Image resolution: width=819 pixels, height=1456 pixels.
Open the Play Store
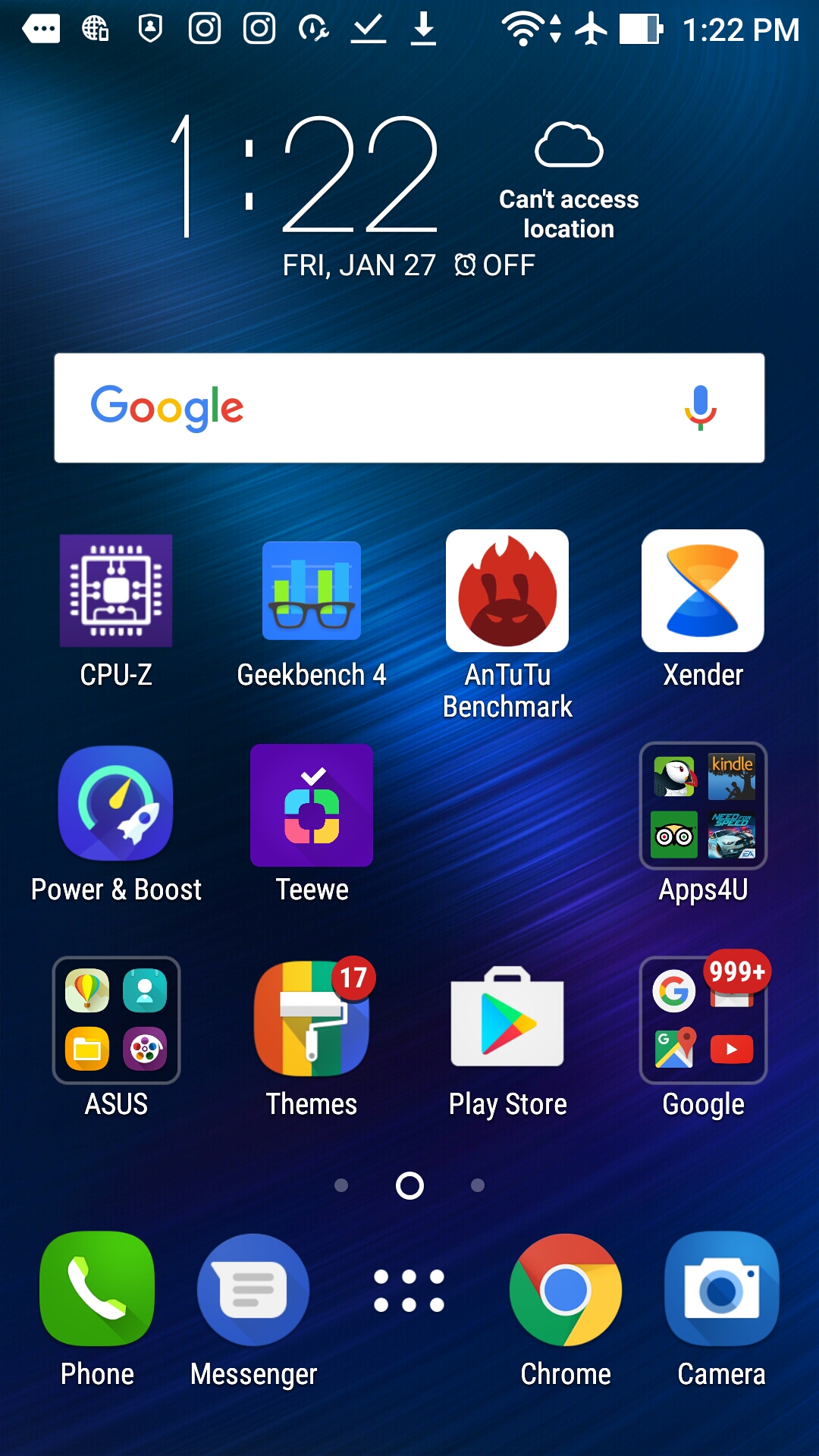click(x=507, y=1020)
